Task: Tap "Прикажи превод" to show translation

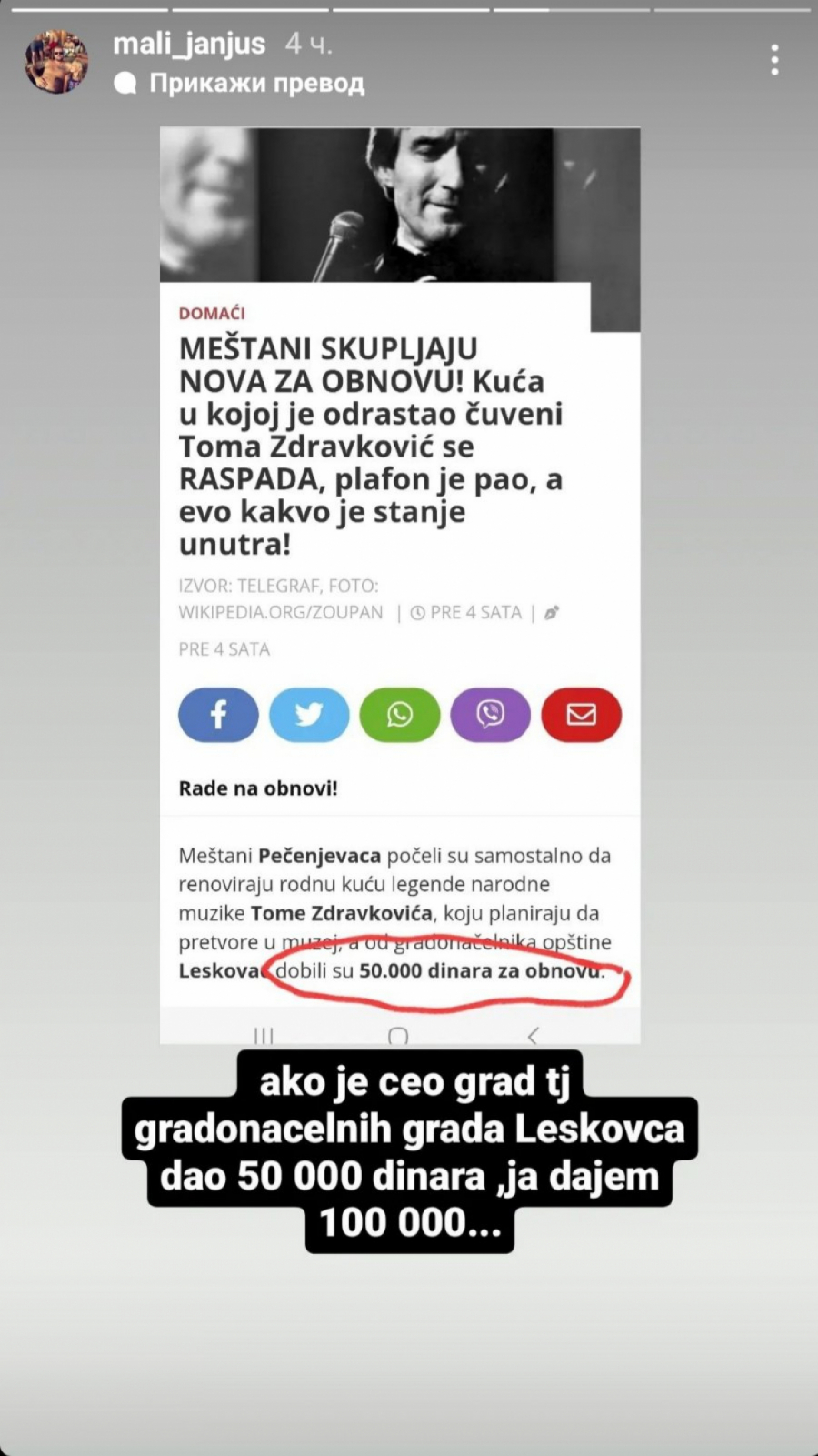Action: pyautogui.click(x=255, y=85)
